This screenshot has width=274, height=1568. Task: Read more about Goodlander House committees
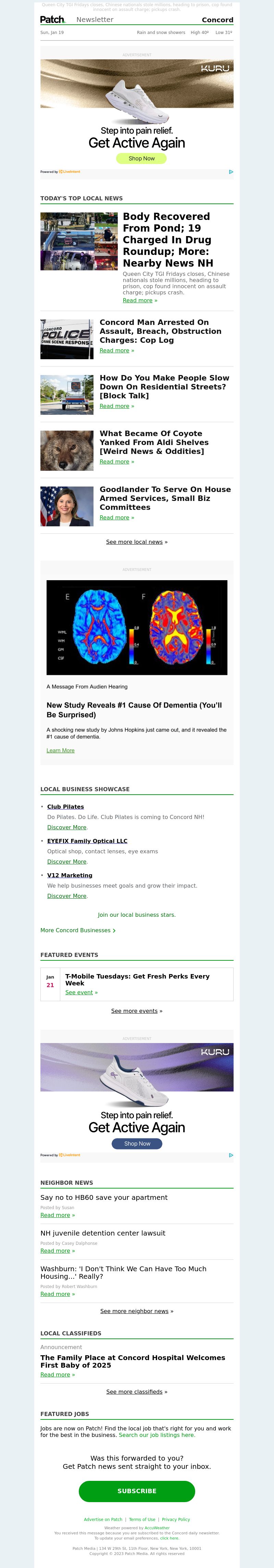point(114,517)
